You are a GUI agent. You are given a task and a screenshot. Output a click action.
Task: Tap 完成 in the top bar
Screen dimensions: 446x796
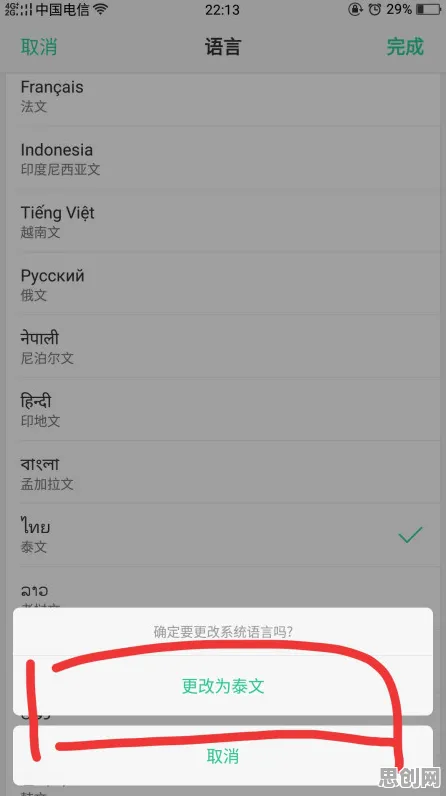coord(405,47)
